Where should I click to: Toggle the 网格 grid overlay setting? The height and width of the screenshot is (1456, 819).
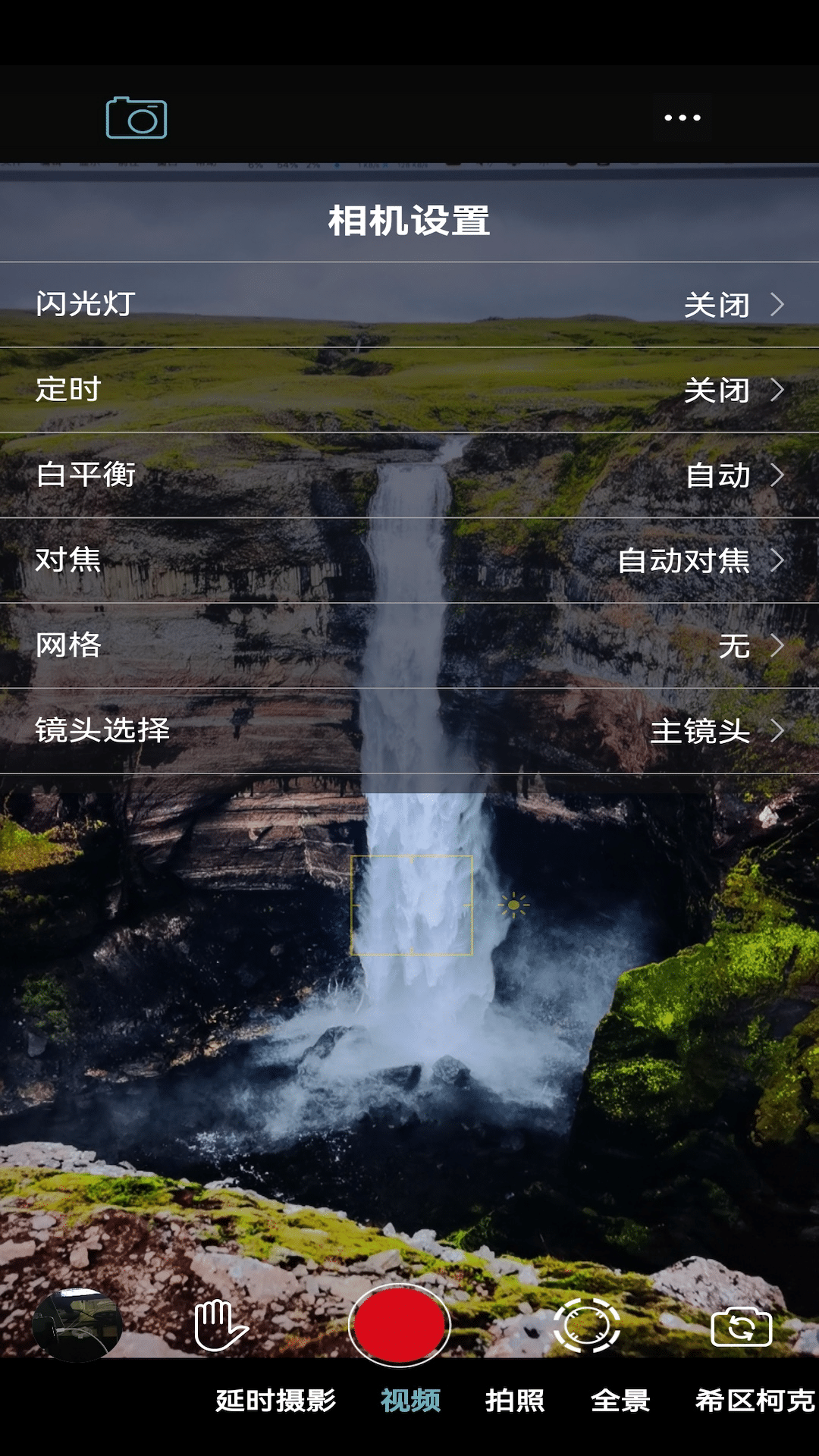409,647
